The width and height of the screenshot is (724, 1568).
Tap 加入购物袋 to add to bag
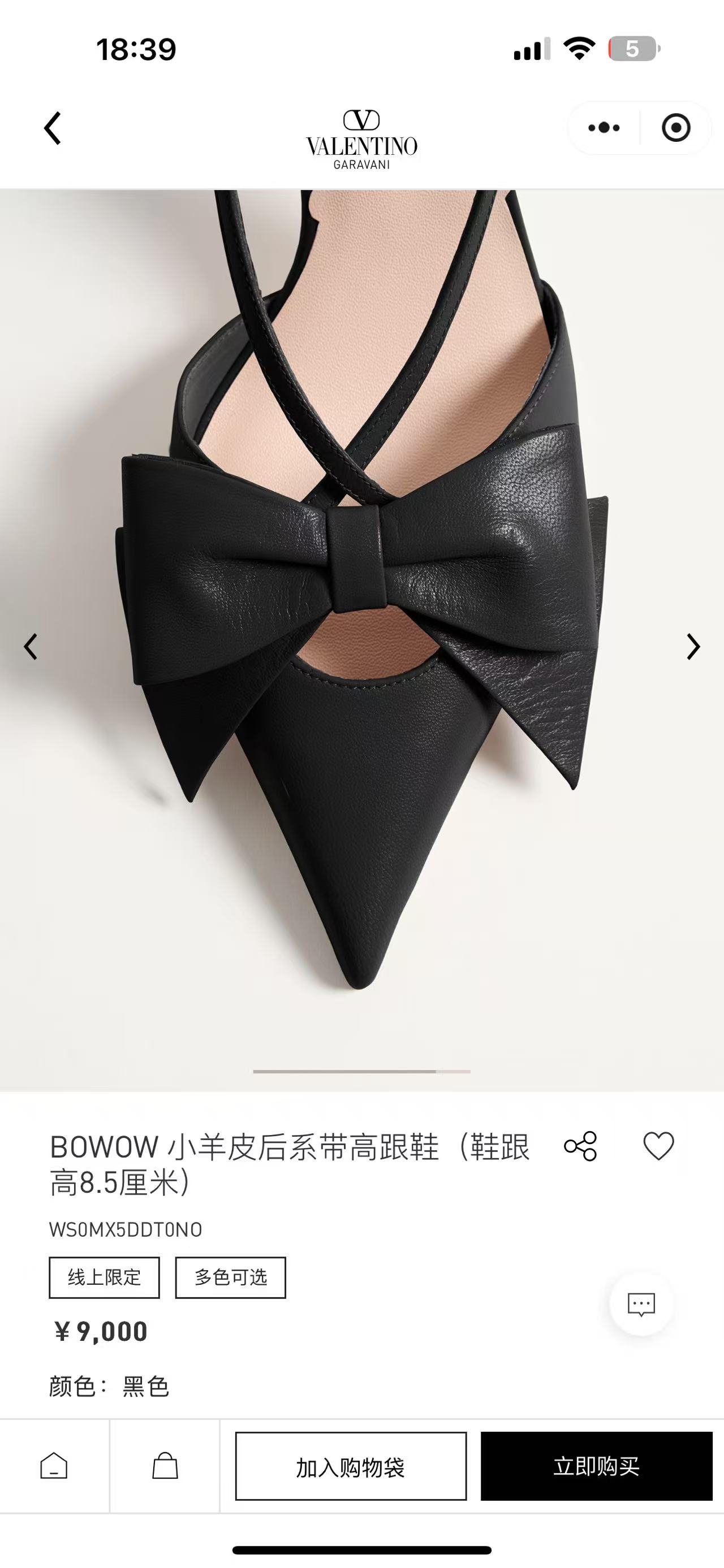(x=351, y=1466)
